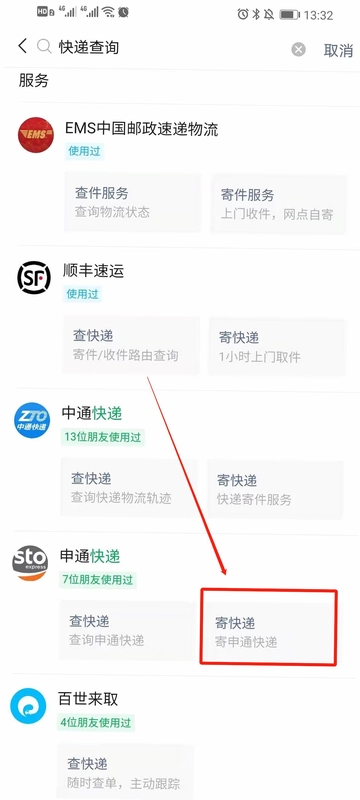Open 中通快递 service
Screen dimensions: 360x800
pyautogui.click(x=92, y=414)
